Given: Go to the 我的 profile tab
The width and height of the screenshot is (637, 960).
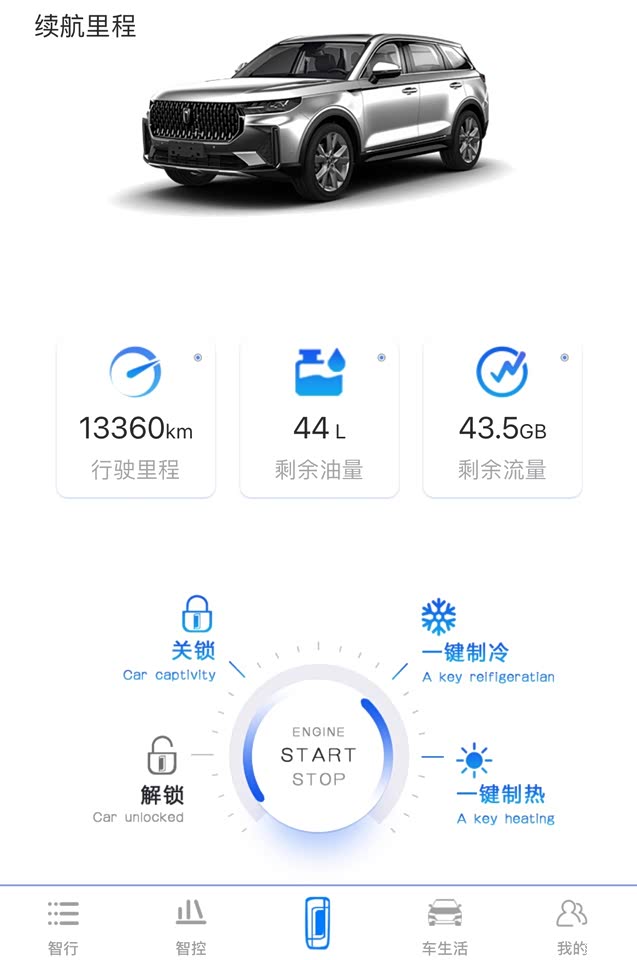Looking at the screenshot, I should click(x=572, y=926).
